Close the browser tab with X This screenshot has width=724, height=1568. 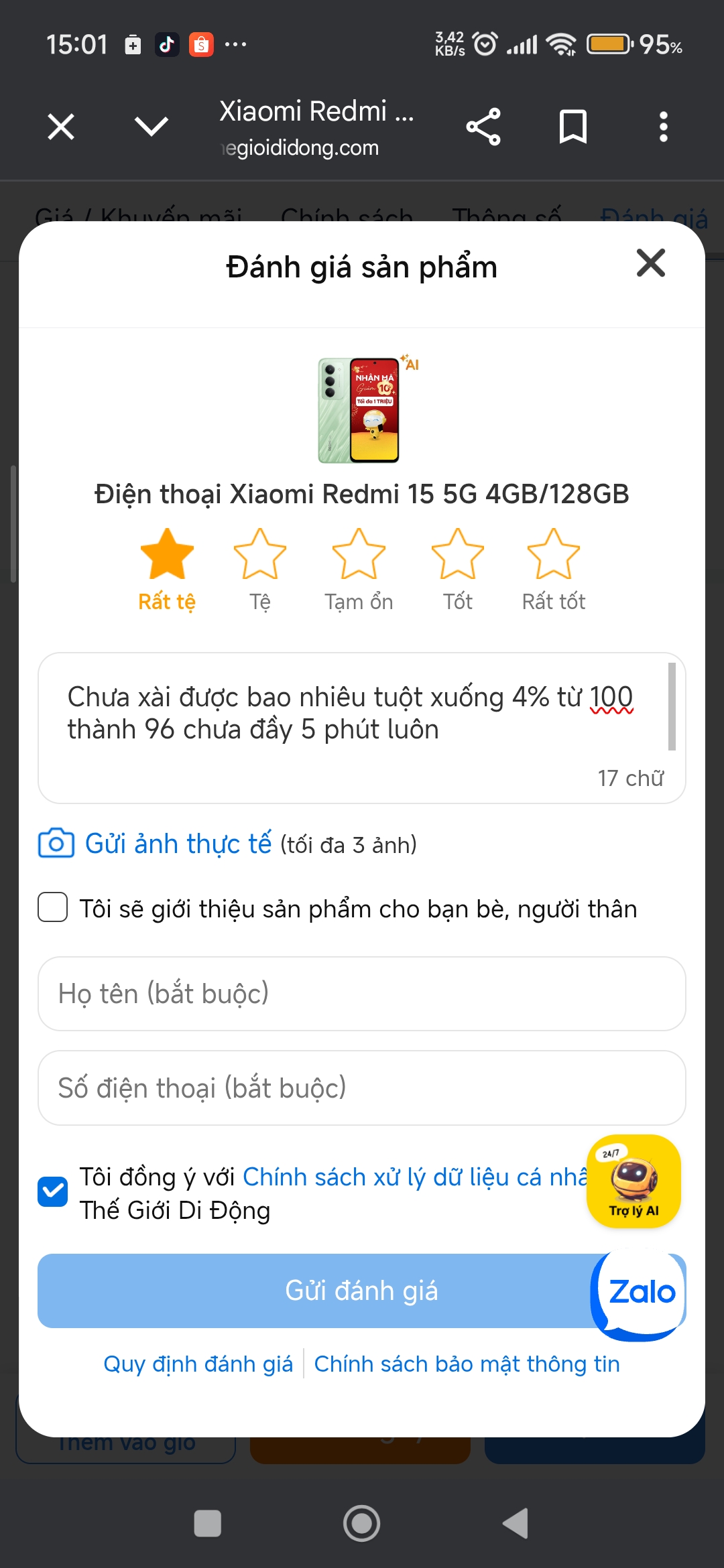pyautogui.click(x=61, y=127)
